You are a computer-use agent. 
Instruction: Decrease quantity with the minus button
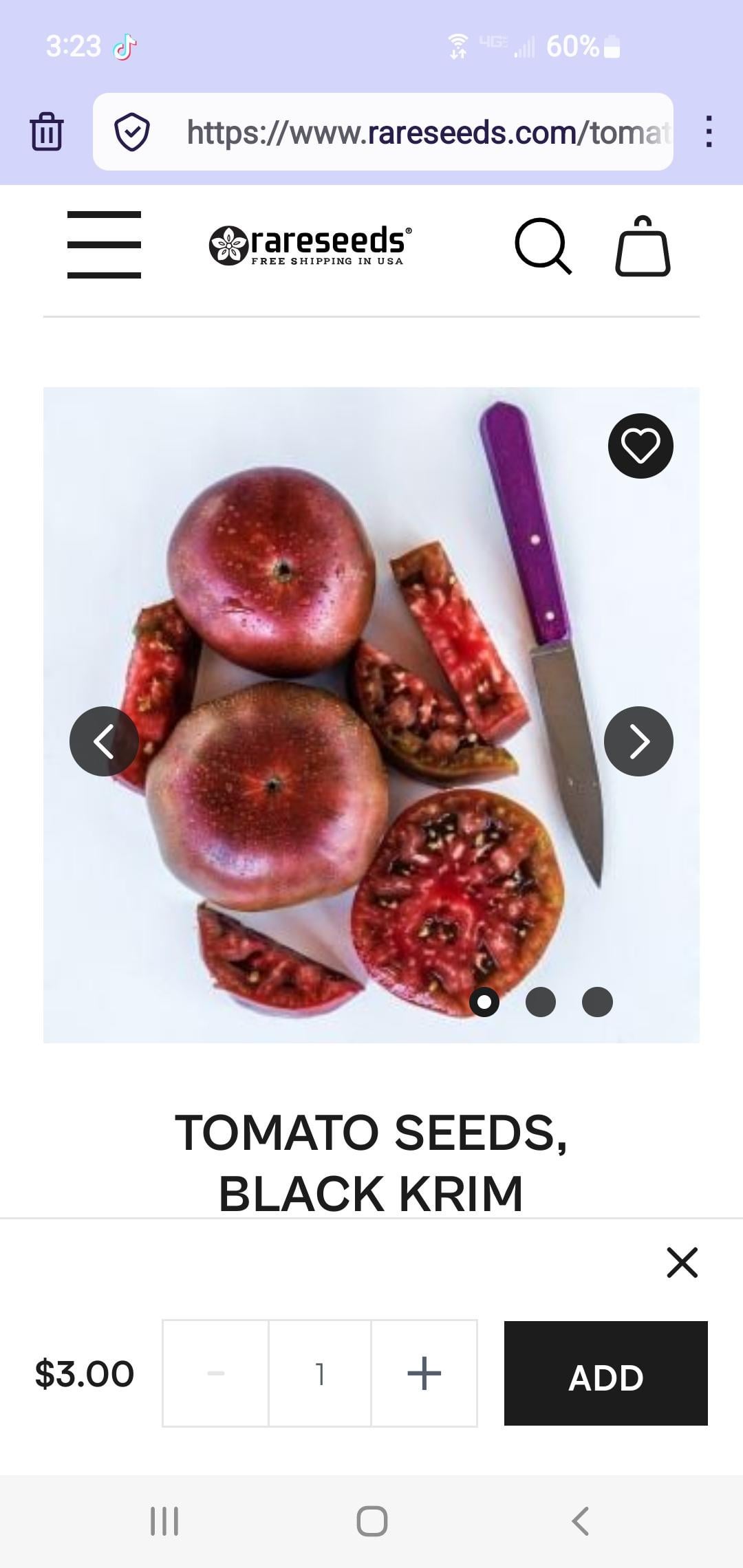[215, 1373]
